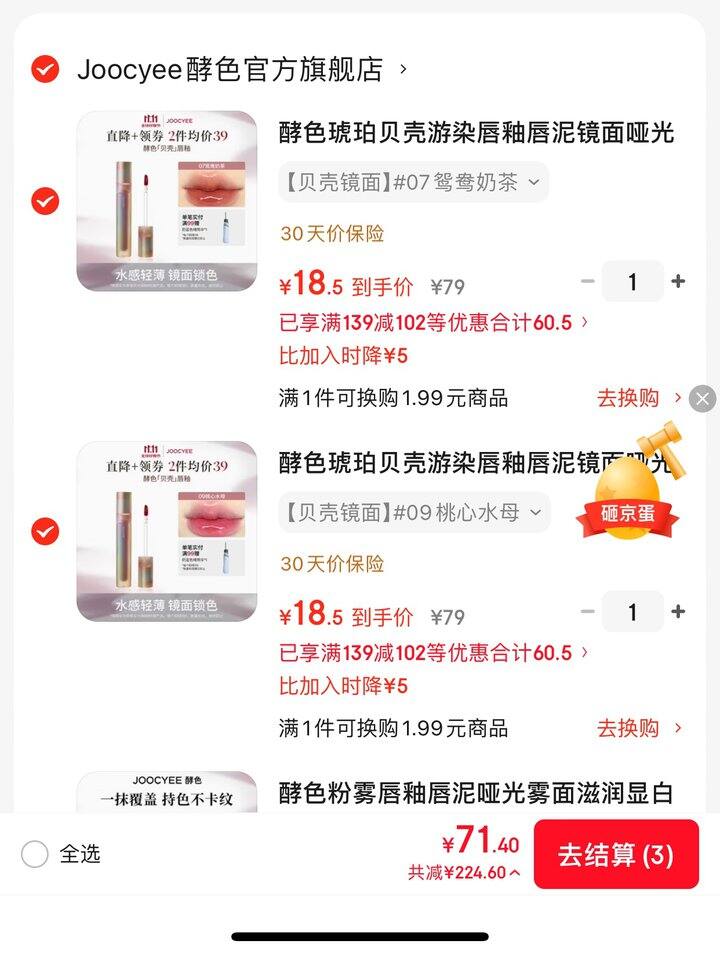Open the #09桃心水母 product image
The width and height of the screenshot is (720, 955).
pyautogui.click(x=167, y=531)
